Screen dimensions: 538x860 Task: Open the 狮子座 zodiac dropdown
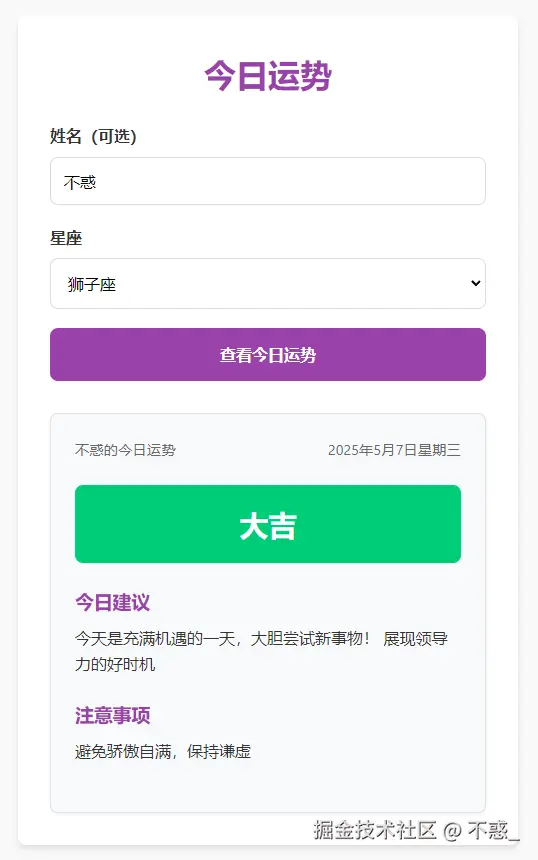(268, 284)
